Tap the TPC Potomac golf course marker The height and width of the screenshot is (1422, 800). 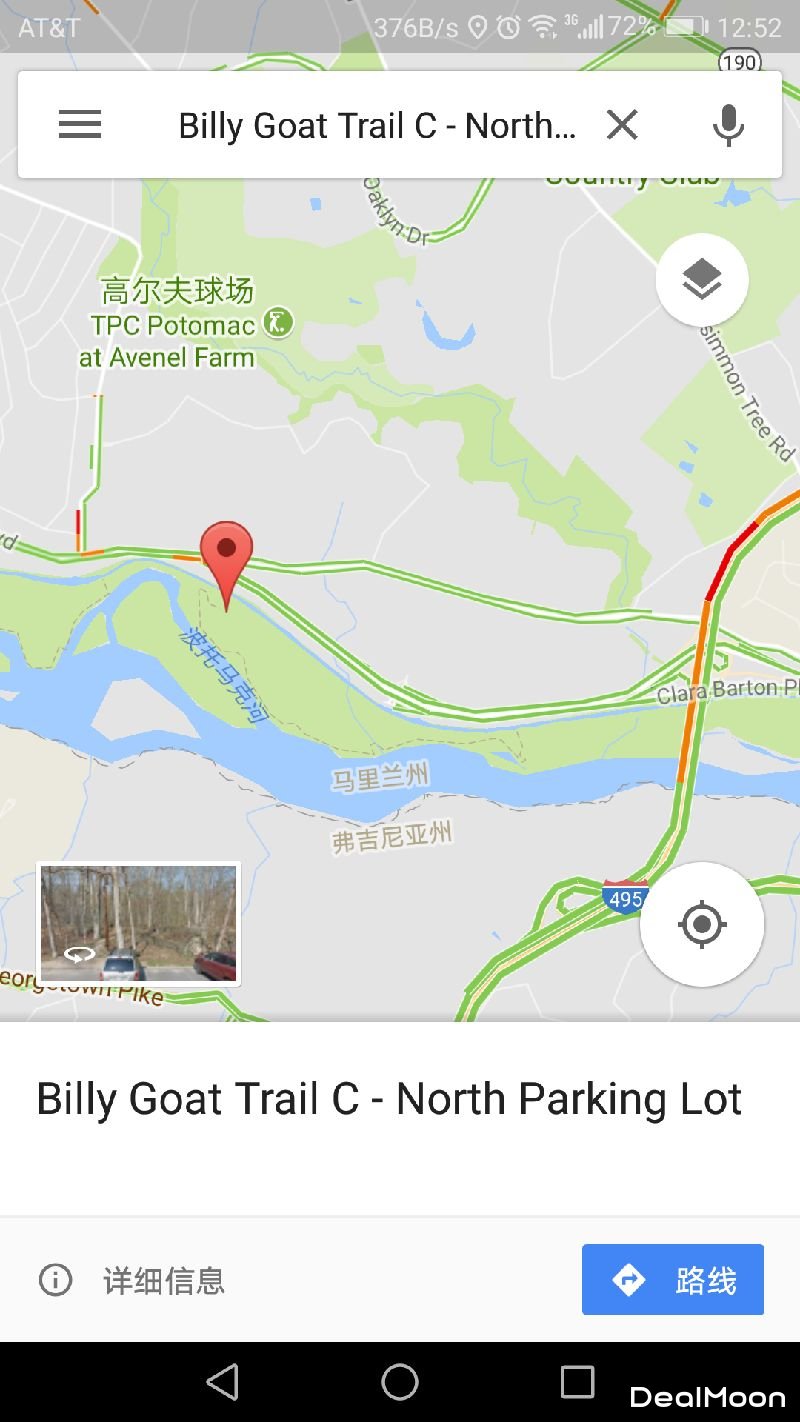tap(278, 323)
